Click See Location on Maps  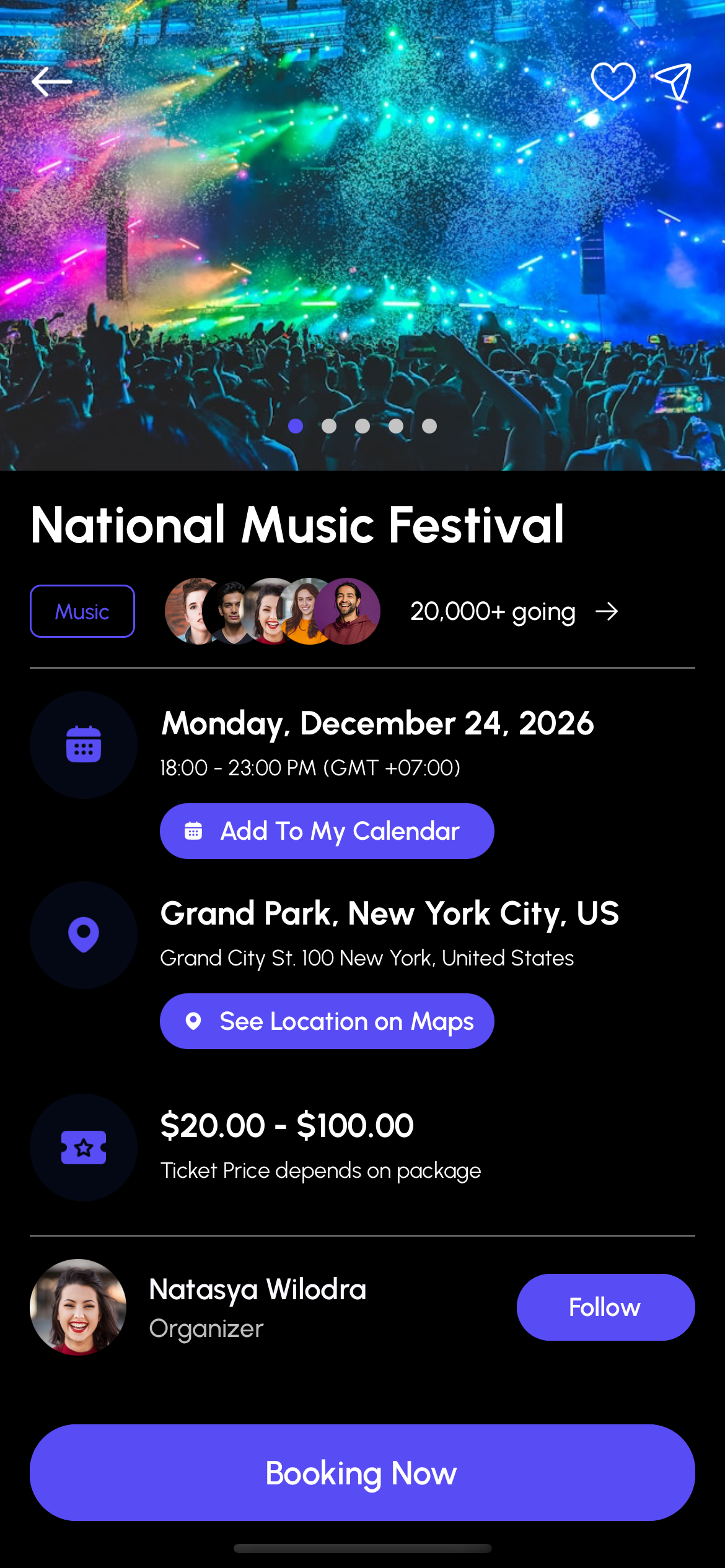point(327,1021)
